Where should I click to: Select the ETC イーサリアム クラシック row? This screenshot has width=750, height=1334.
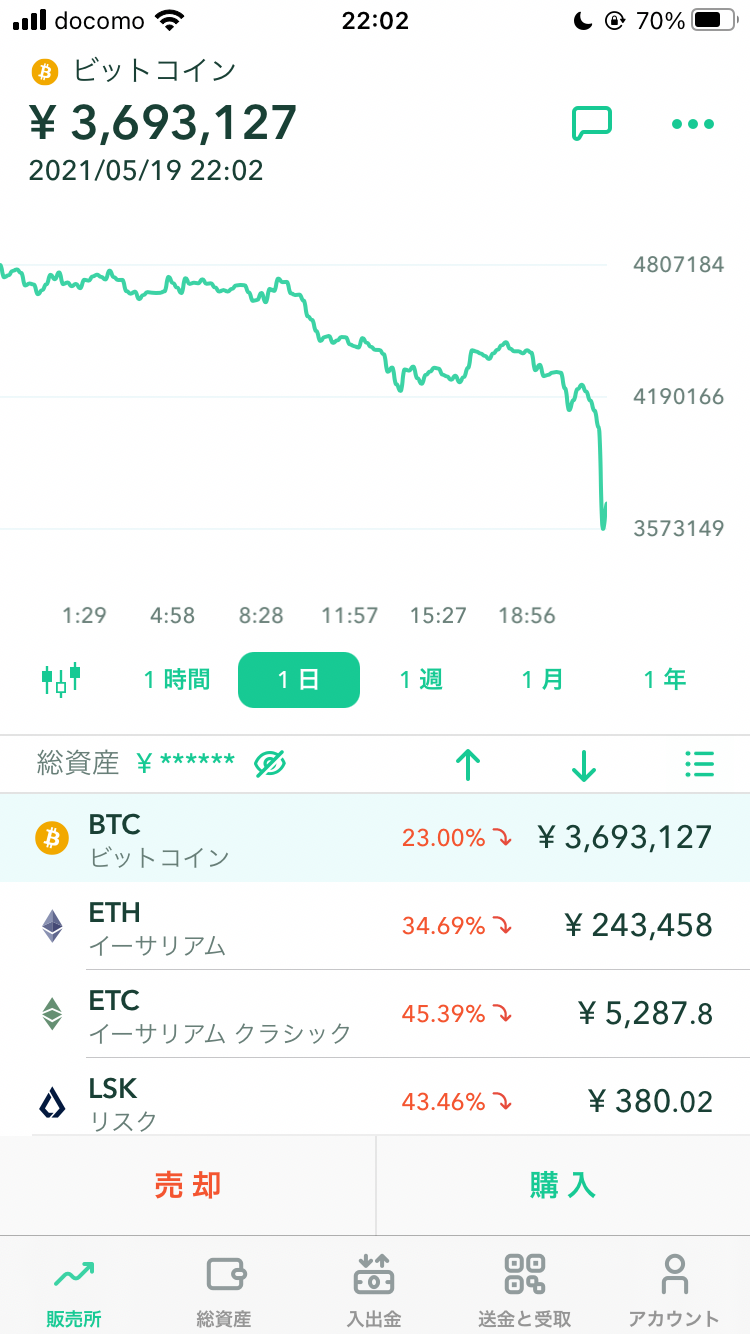pyautogui.click(x=375, y=1014)
